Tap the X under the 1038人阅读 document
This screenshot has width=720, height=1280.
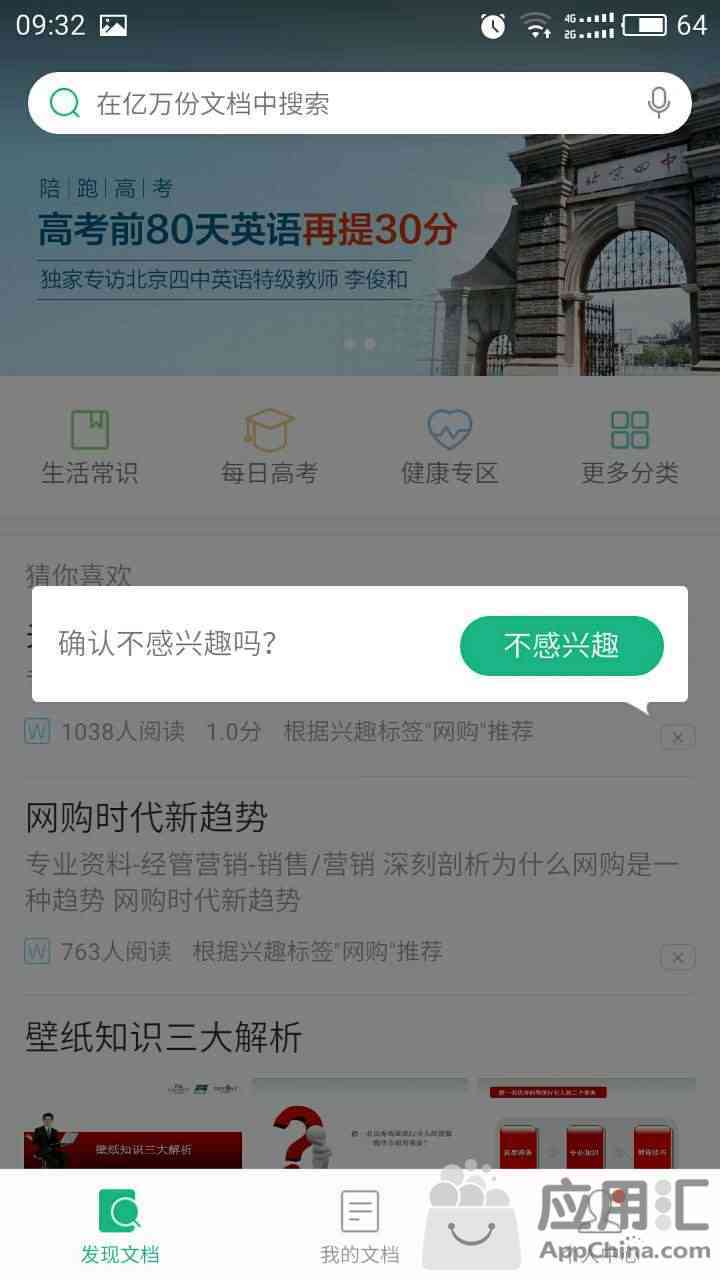pos(677,737)
